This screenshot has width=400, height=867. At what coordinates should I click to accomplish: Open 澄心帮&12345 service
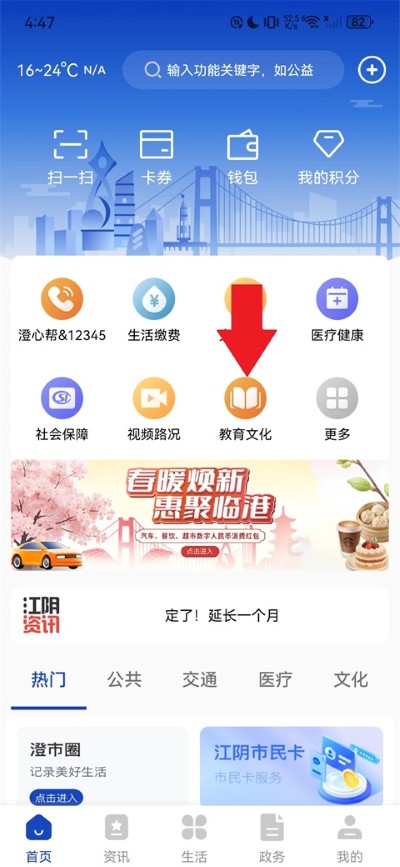[62, 310]
